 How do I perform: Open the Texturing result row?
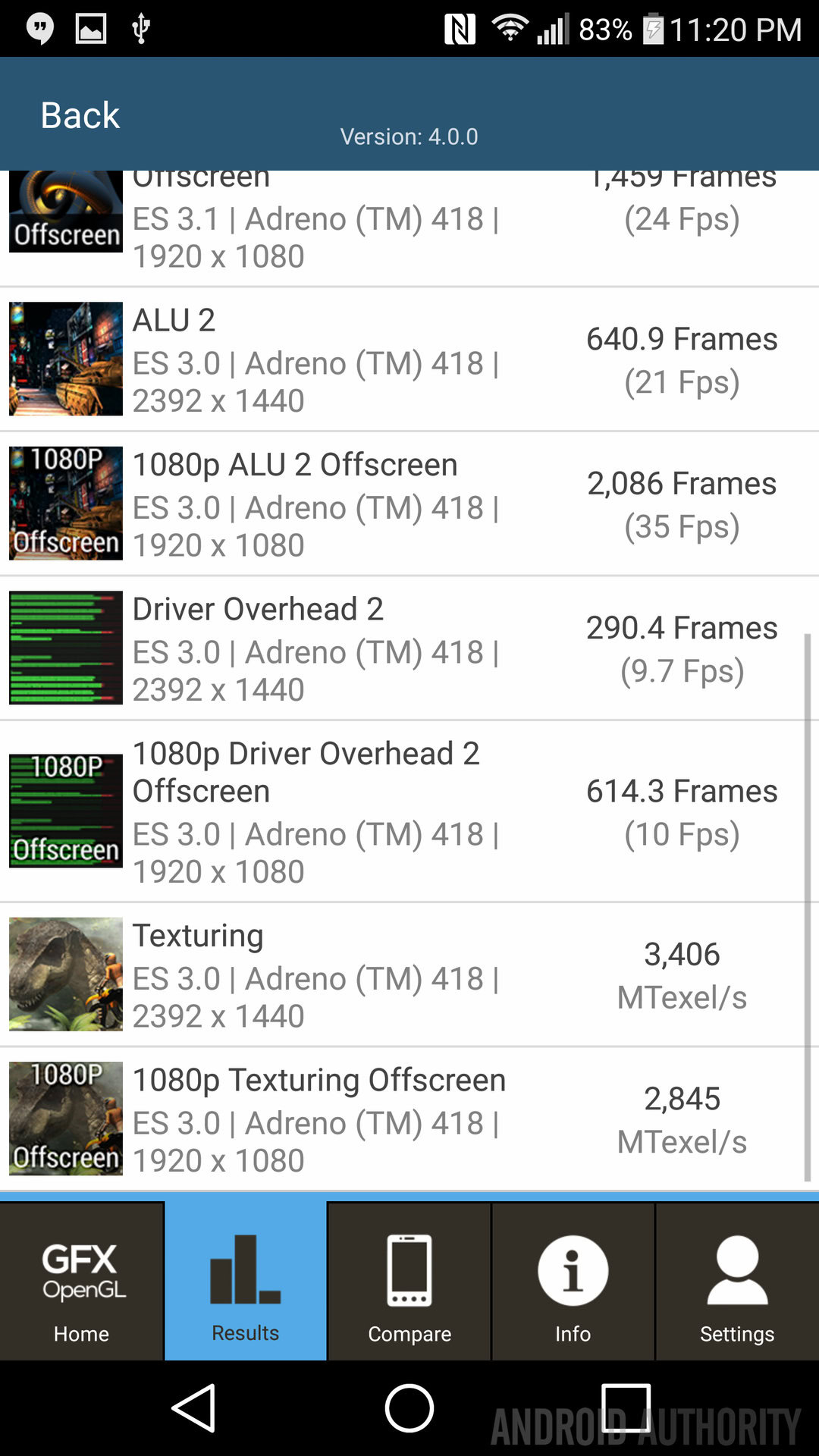409,974
